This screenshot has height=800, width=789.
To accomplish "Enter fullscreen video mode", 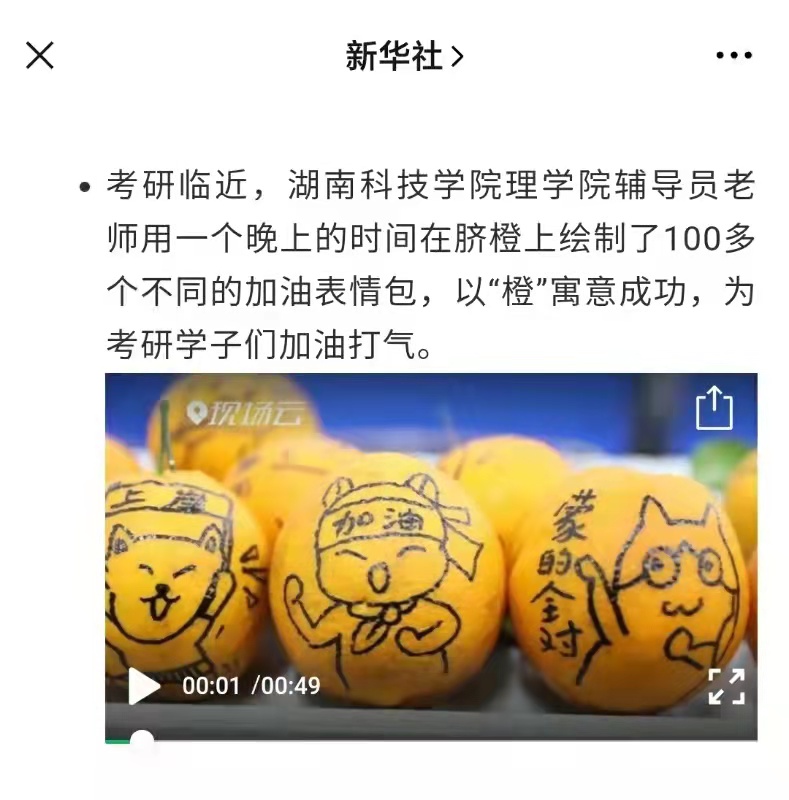I will click(726, 686).
